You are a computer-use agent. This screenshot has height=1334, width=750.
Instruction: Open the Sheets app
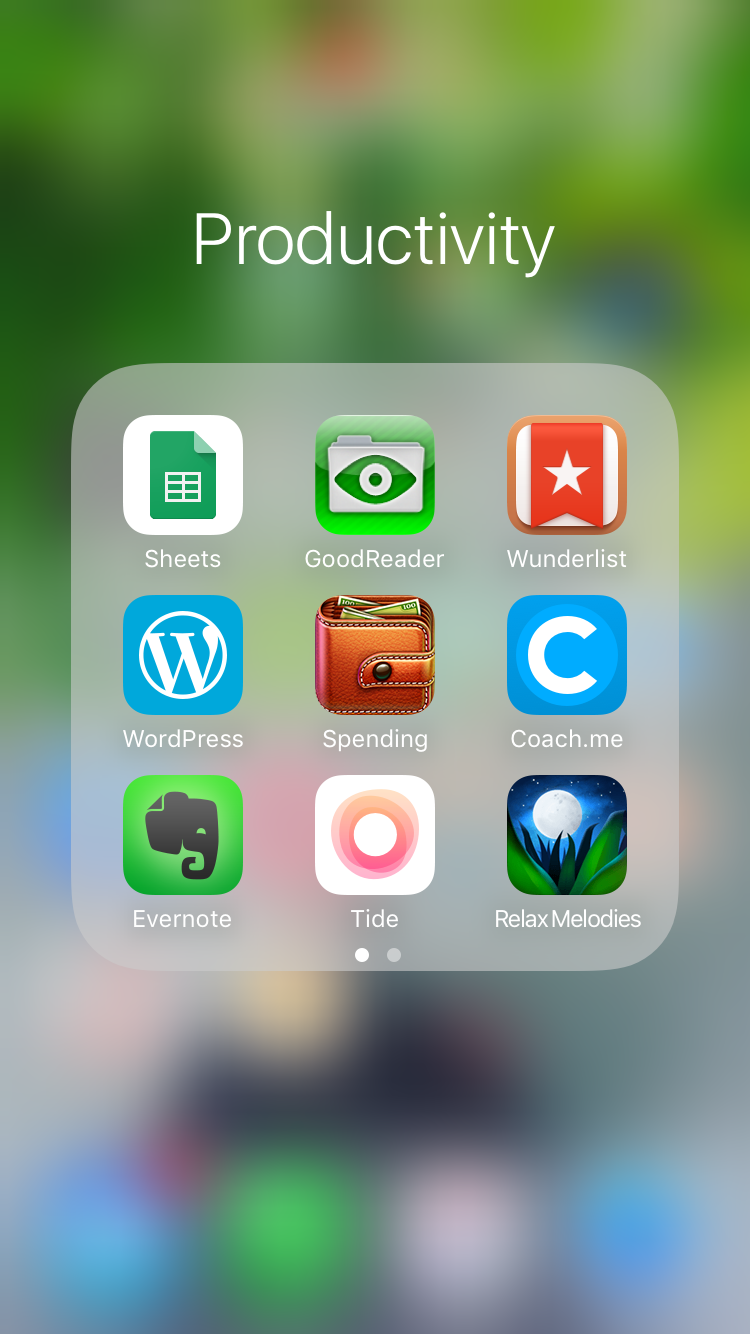(x=183, y=475)
